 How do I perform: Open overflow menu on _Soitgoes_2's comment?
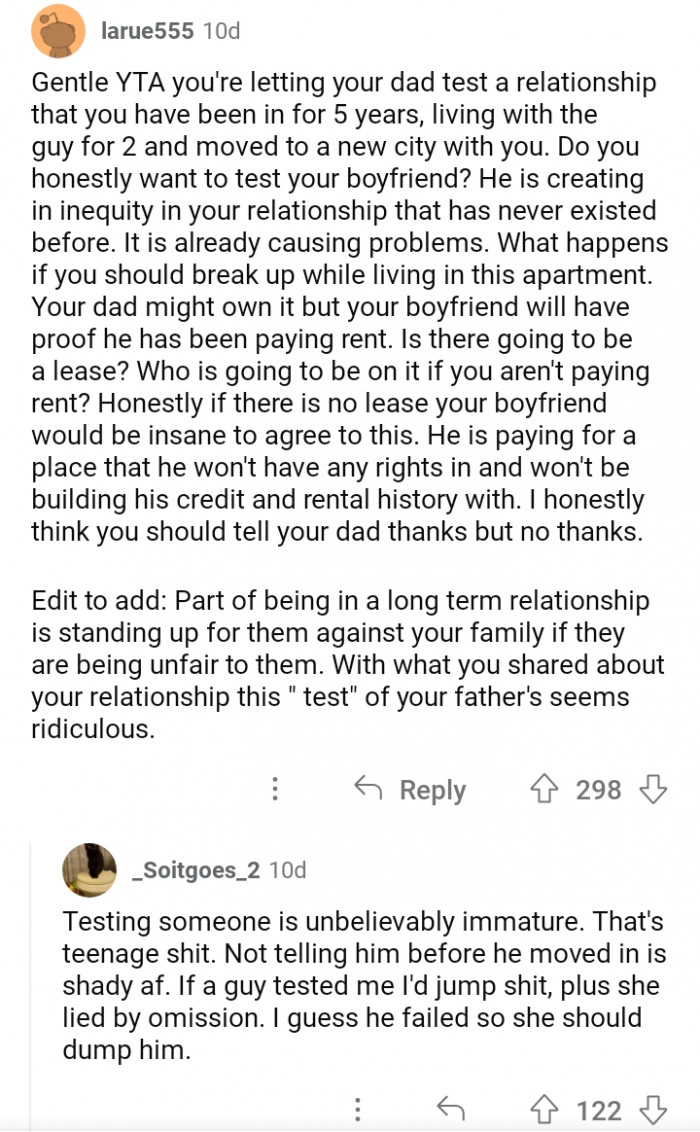point(357,1109)
